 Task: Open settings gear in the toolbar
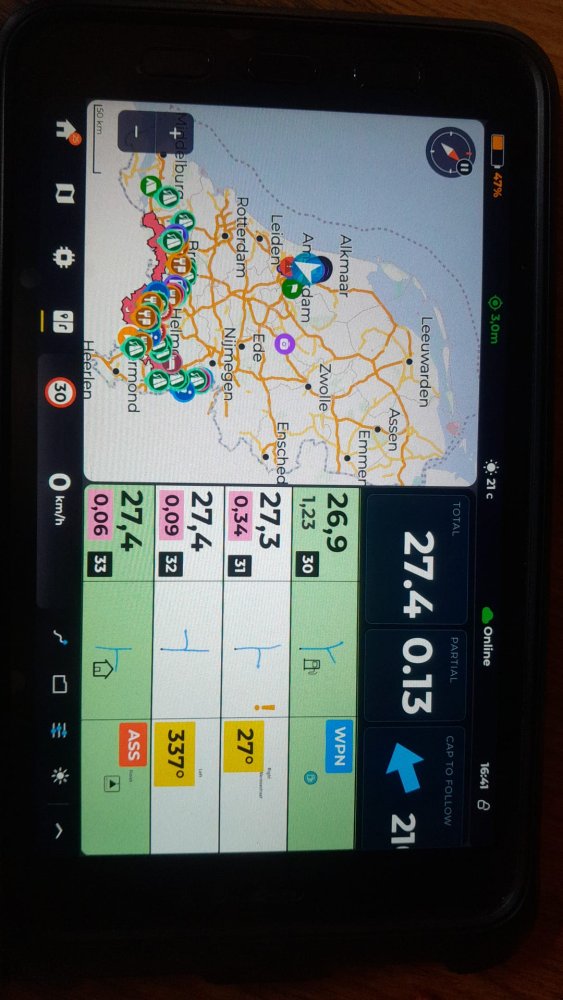coord(64,258)
